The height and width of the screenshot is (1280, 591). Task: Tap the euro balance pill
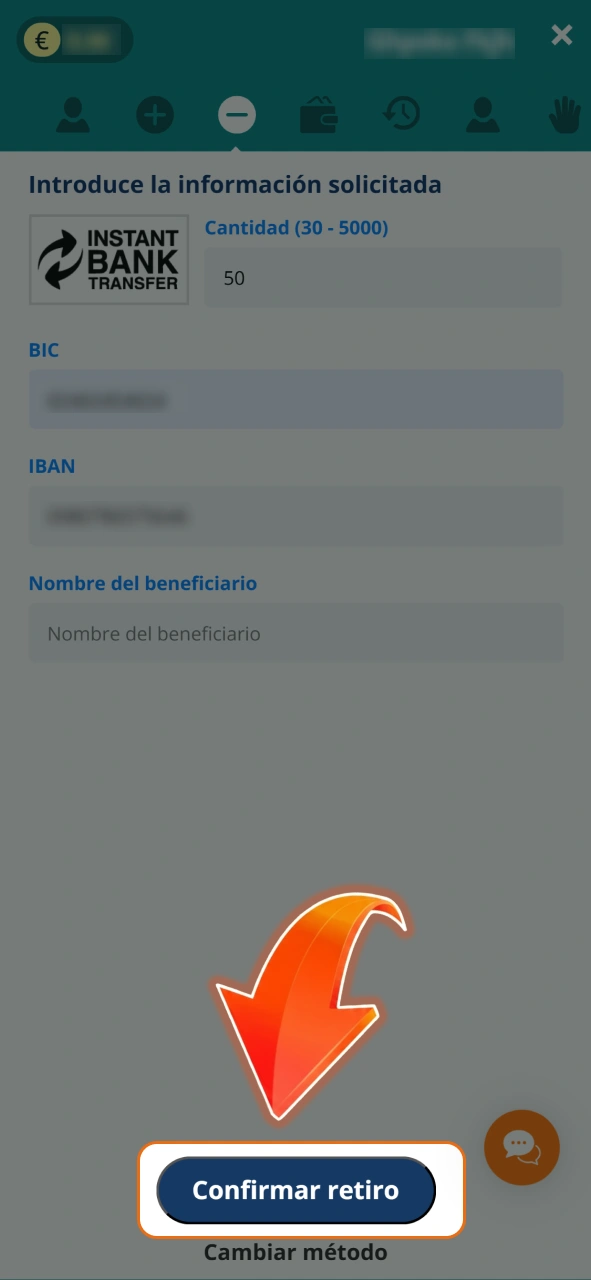coord(74,40)
